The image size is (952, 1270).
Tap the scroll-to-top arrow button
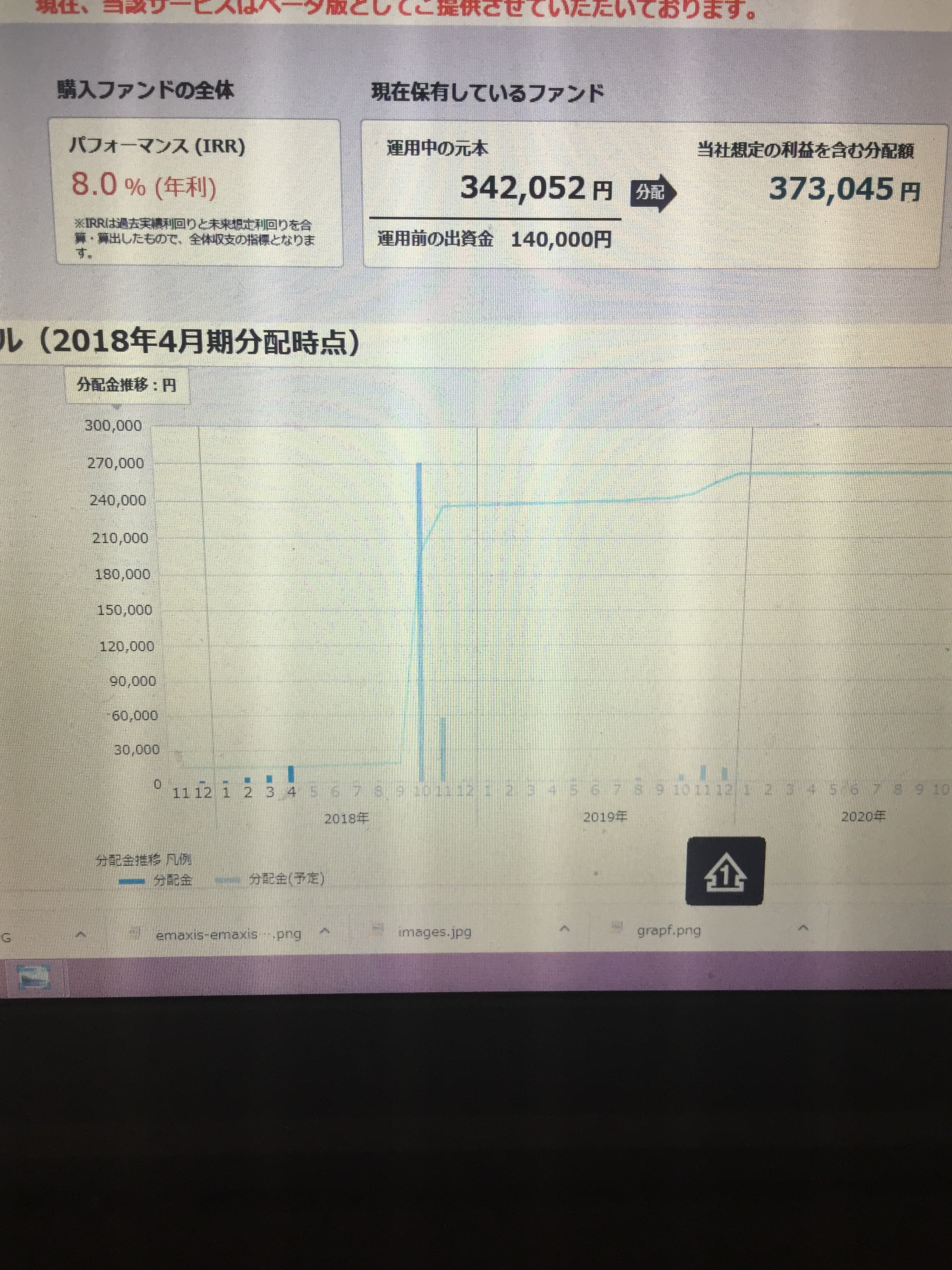(x=725, y=872)
